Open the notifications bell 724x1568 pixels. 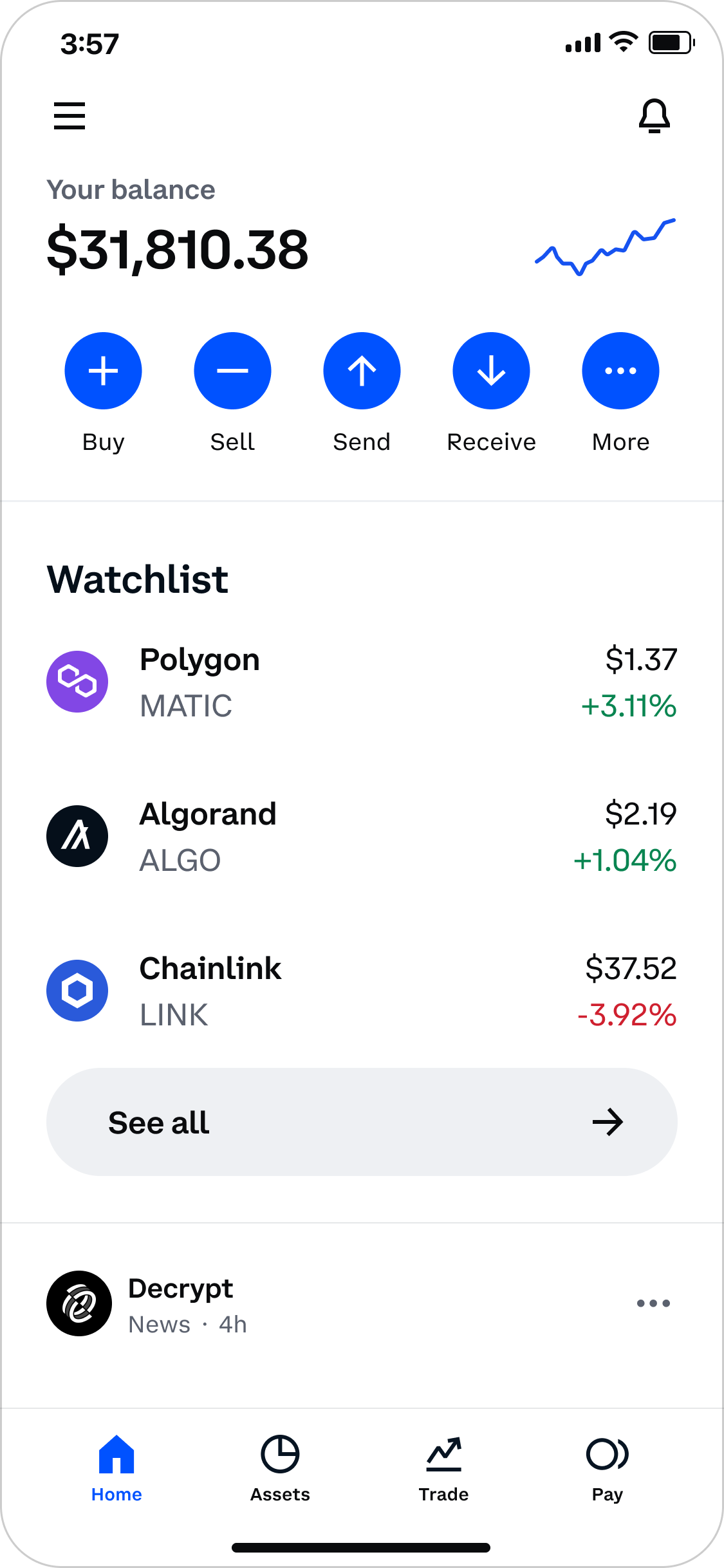(x=654, y=116)
